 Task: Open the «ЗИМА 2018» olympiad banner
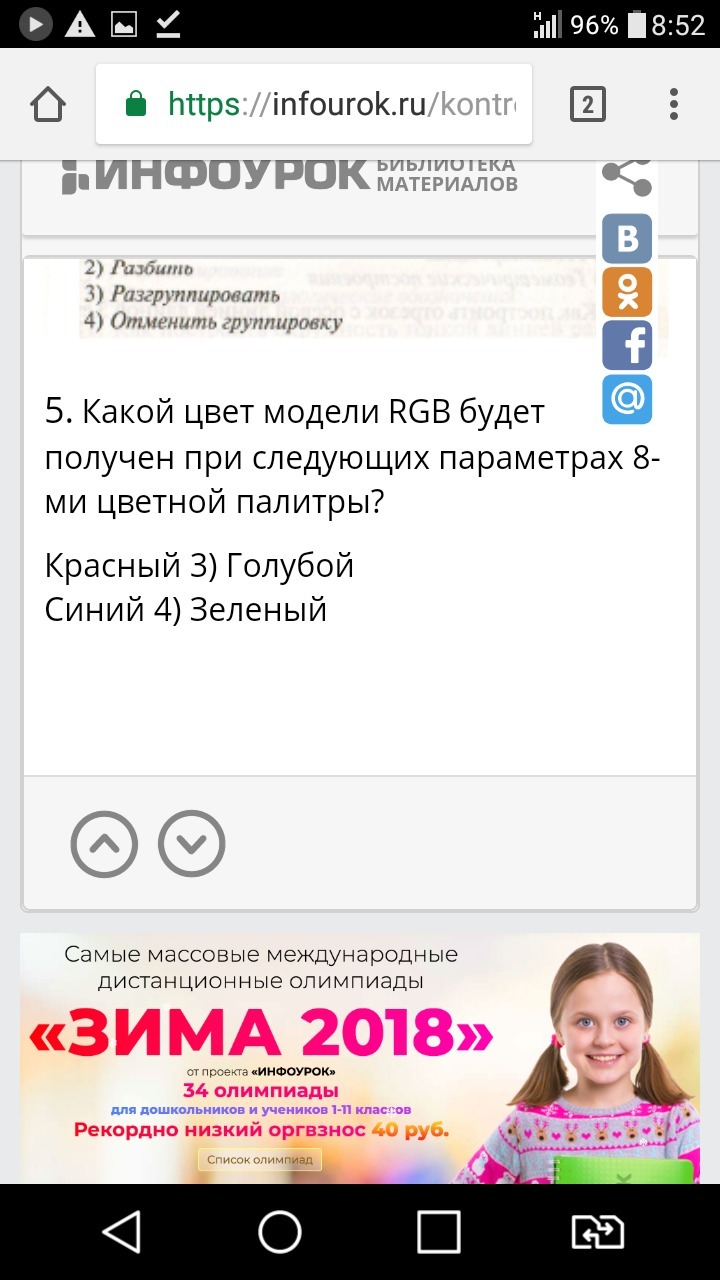[360, 1058]
